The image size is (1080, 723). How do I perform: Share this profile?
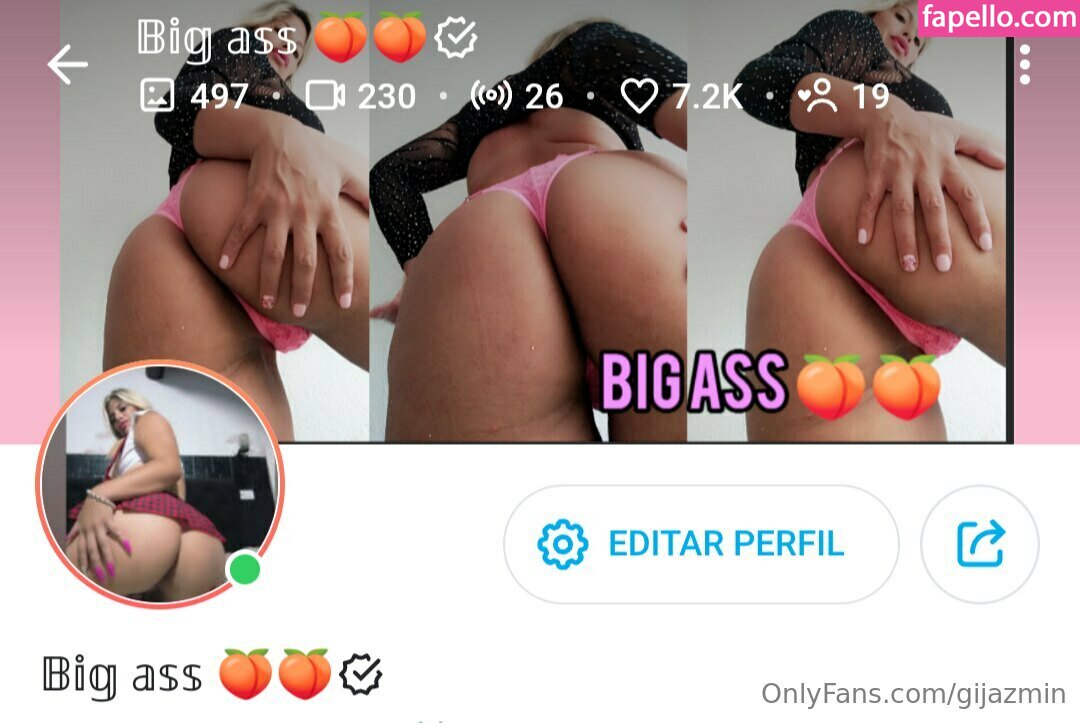(979, 544)
